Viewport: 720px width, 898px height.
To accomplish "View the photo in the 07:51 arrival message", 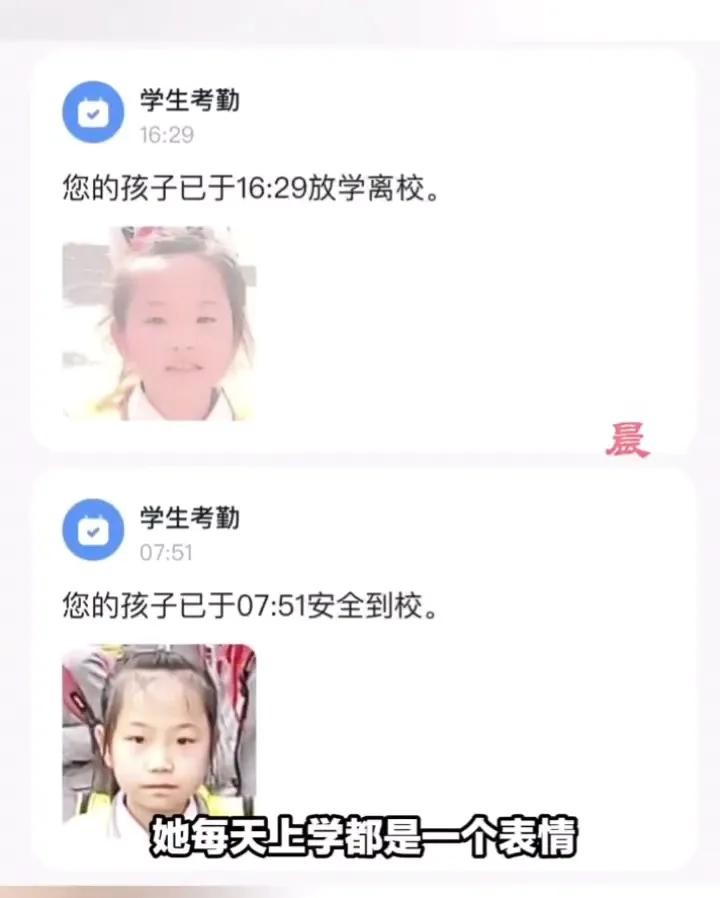I will 159,735.
